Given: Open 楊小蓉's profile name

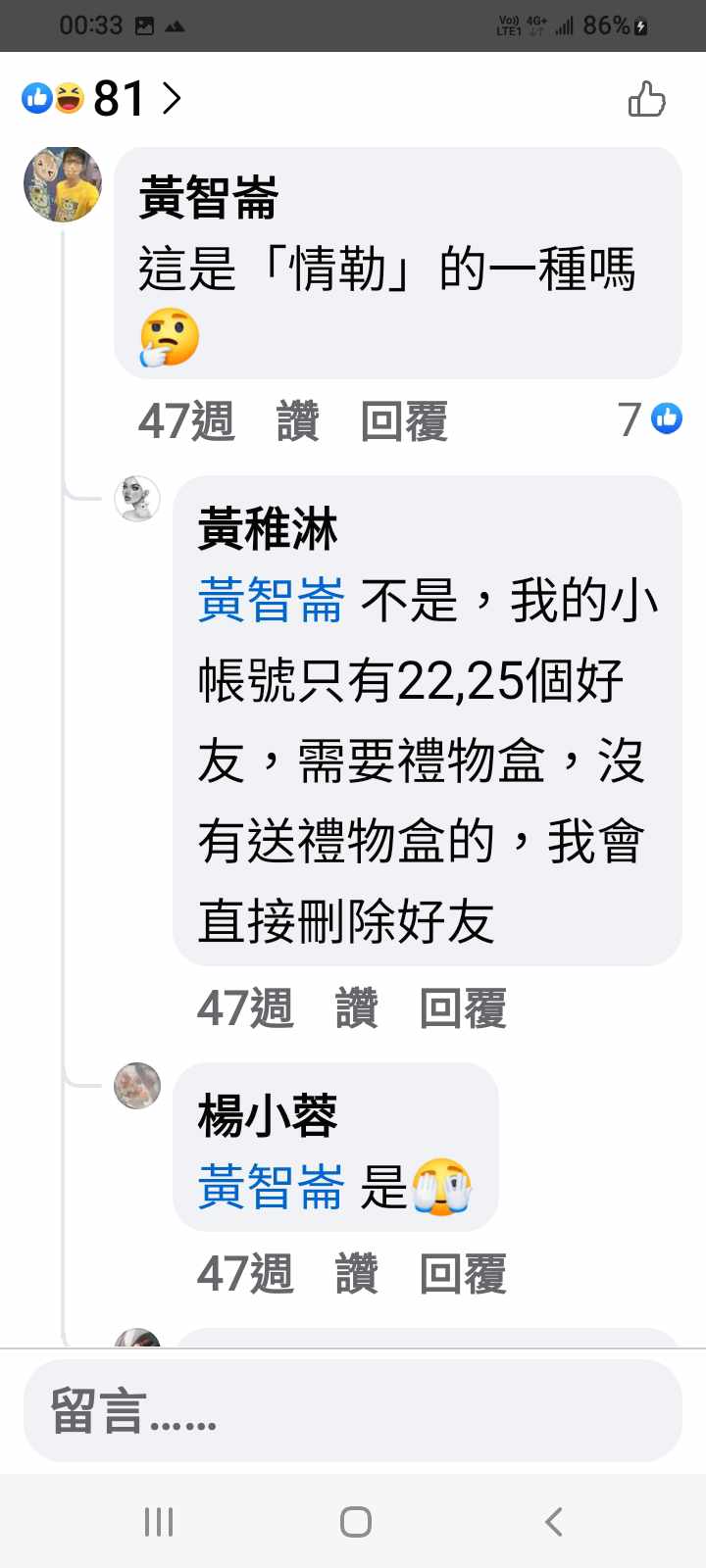Looking at the screenshot, I should (267, 1115).
